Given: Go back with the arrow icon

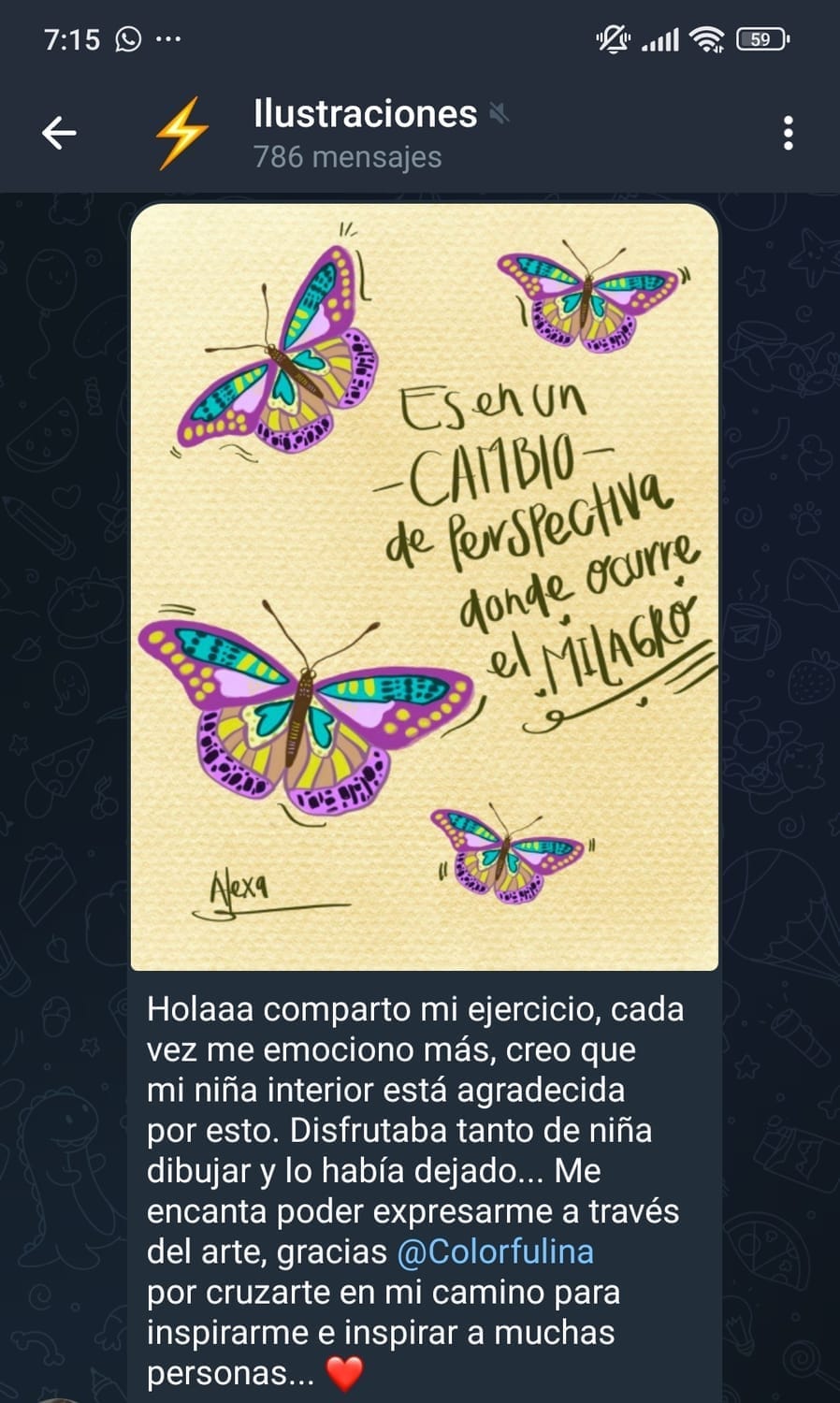Looking at the screenshot, I should (59, 133).
